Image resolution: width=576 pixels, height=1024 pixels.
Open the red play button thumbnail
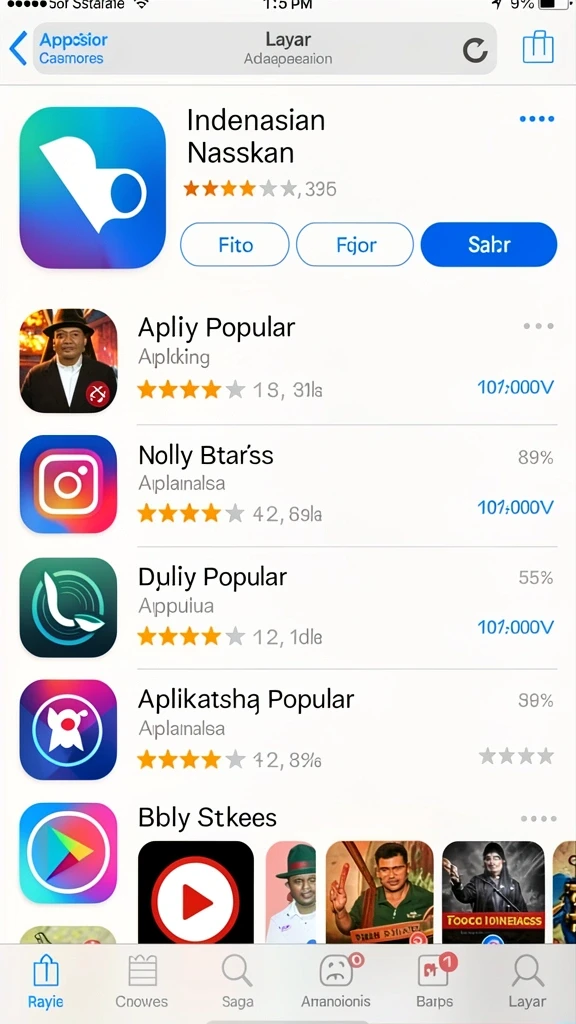tap(196, 892)
